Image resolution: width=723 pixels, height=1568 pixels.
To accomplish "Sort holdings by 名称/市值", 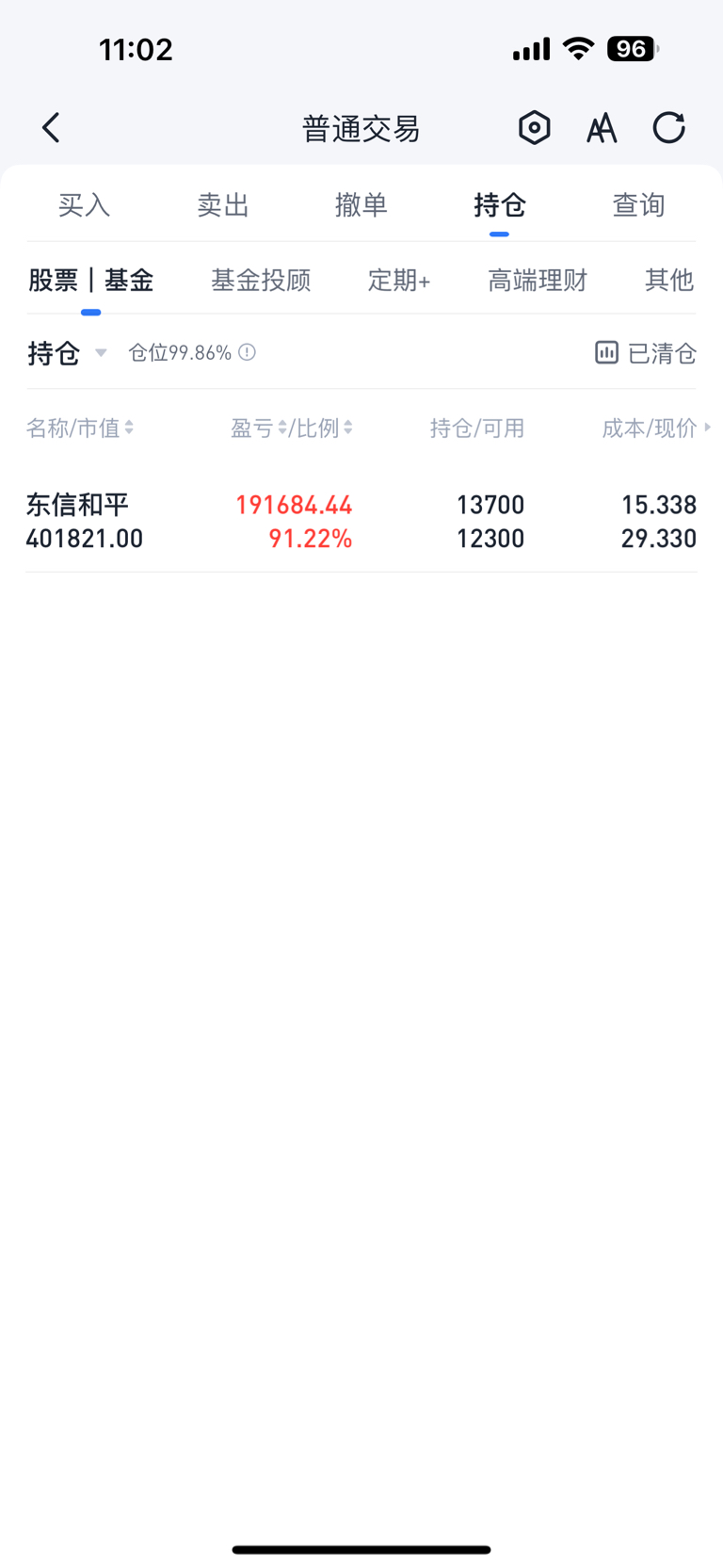I will click(80, 428).
